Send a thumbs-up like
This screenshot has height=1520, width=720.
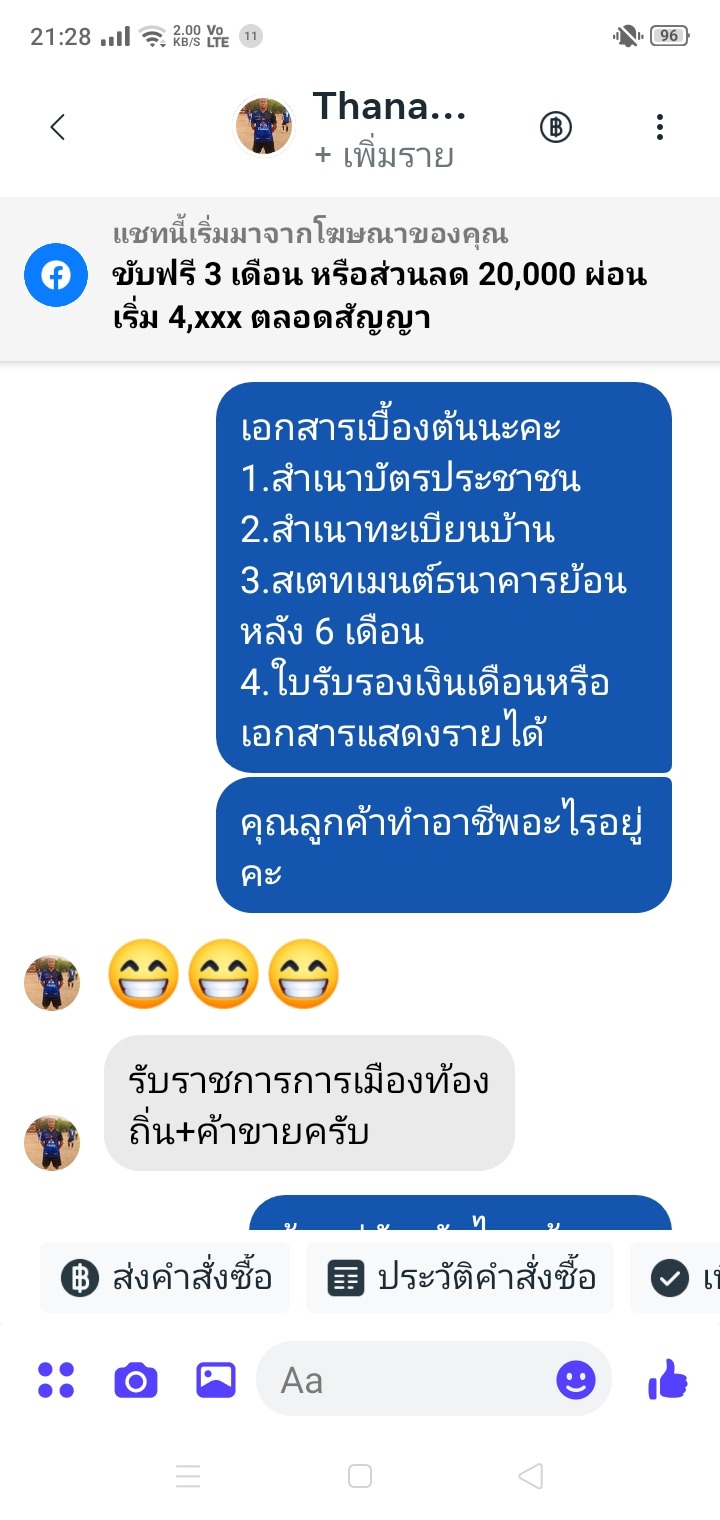click(668, 1381)
